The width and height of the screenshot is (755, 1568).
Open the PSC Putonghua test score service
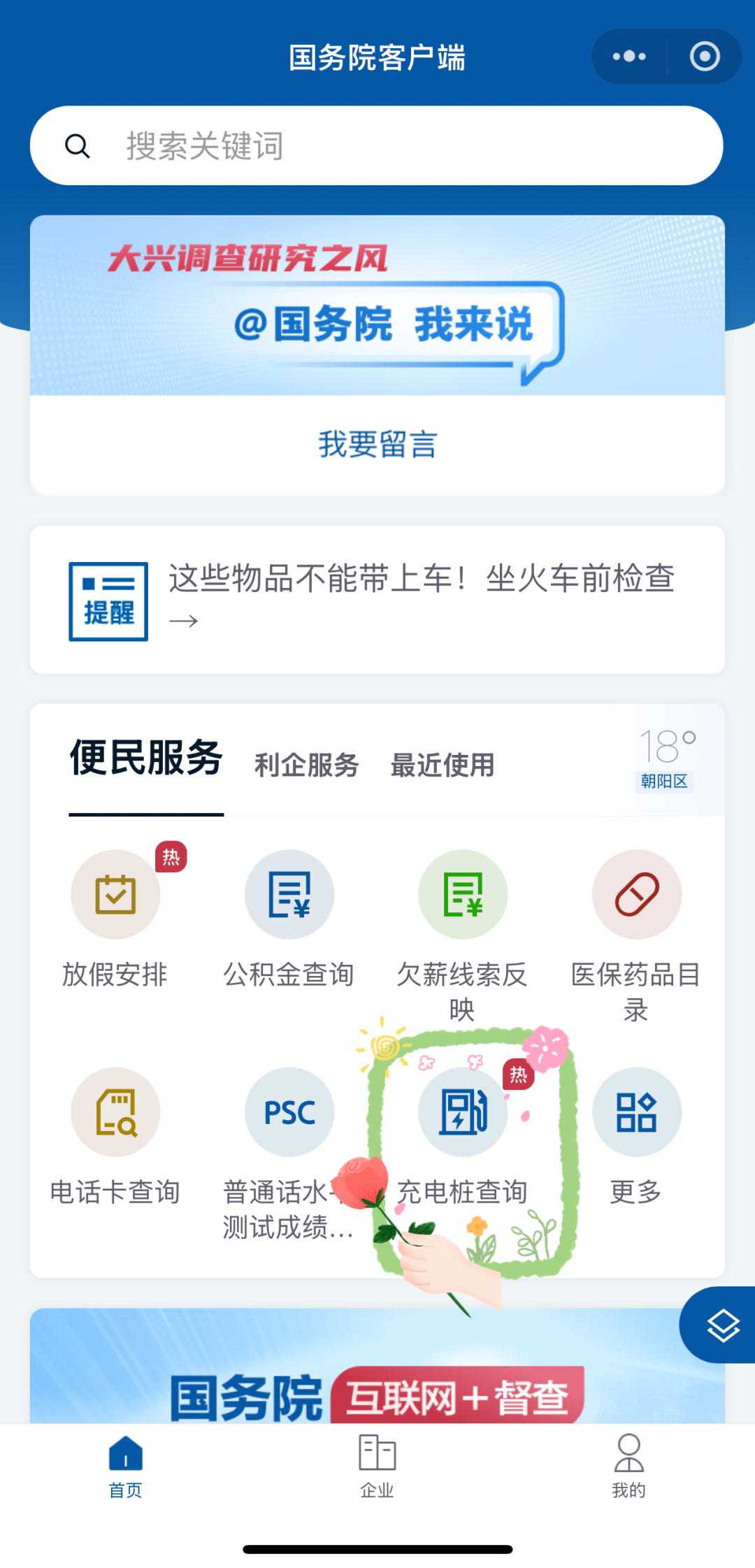(289, 1112)
